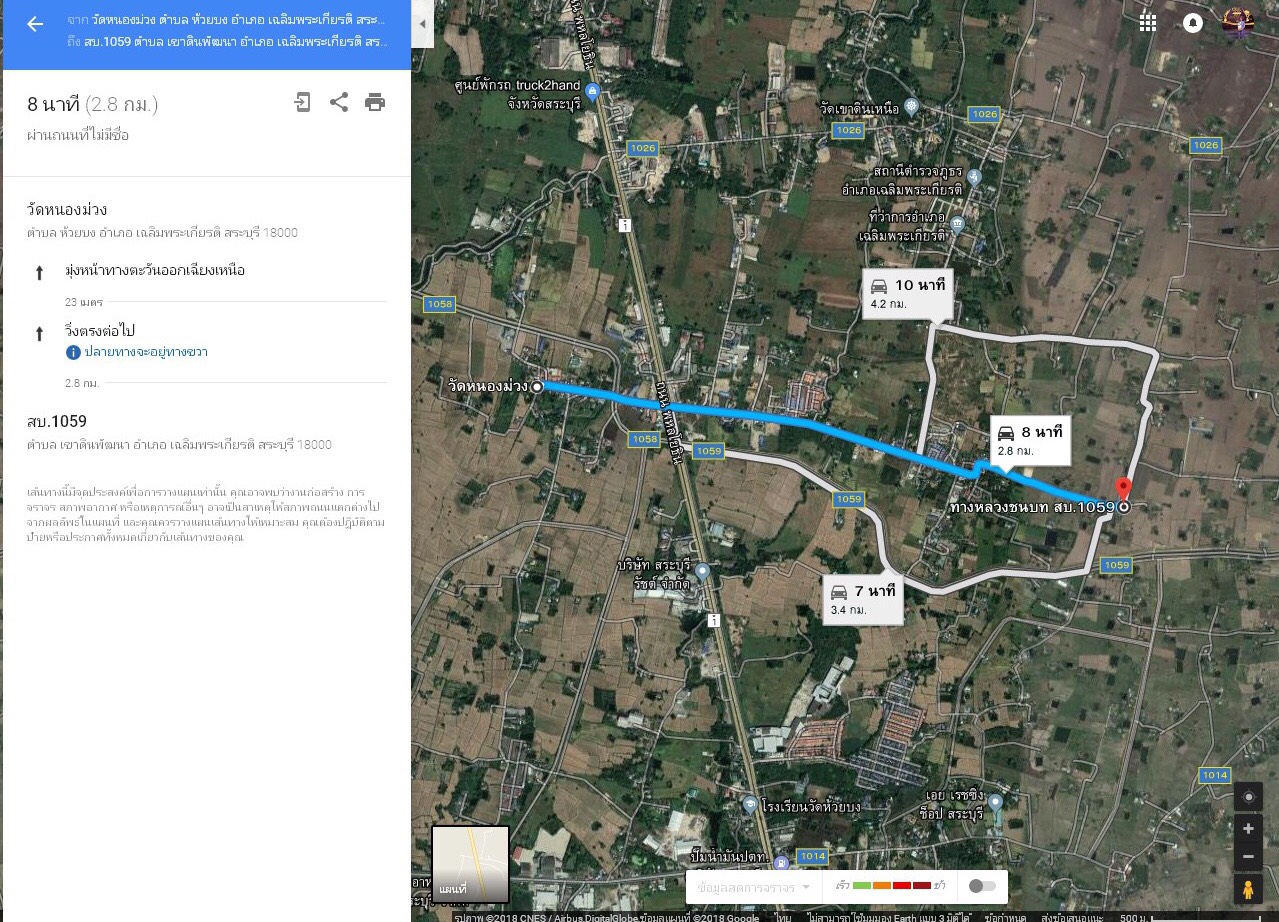Activate the Street View pegman
1279x922 pixels.
pos(1248,888)
